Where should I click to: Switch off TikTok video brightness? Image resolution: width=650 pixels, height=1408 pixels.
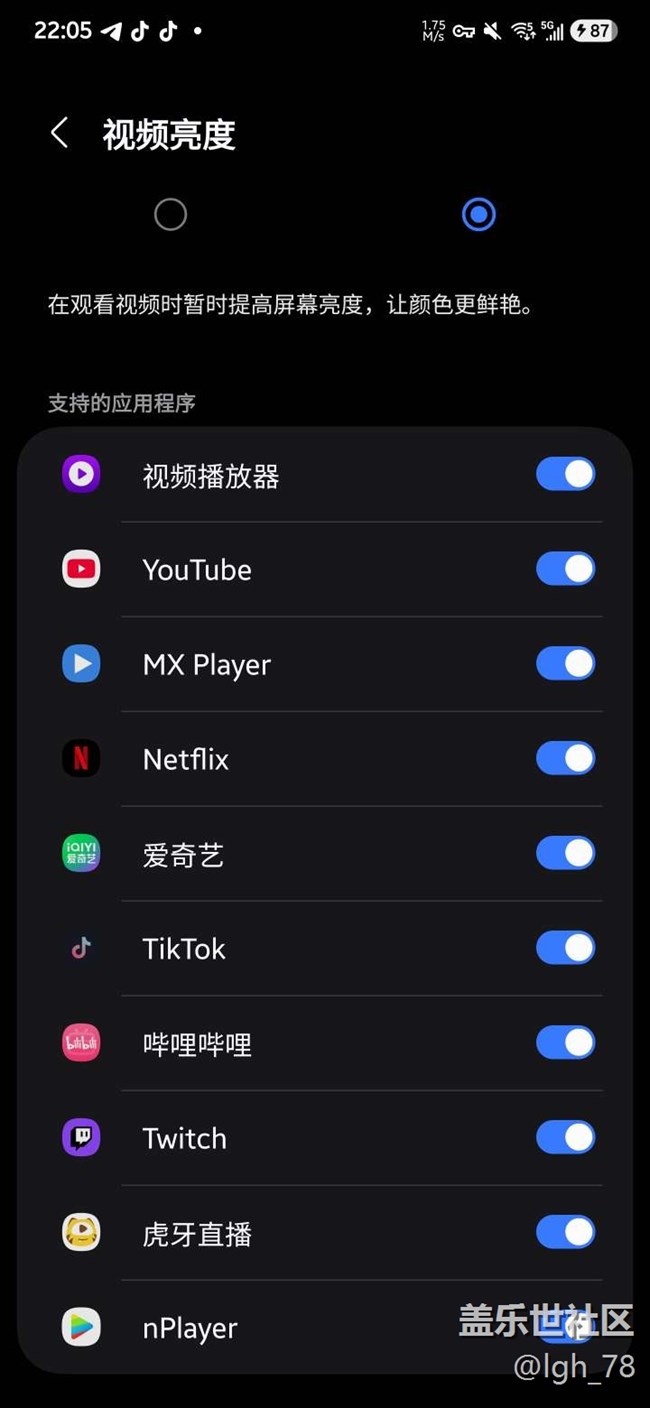click(565, 948)
